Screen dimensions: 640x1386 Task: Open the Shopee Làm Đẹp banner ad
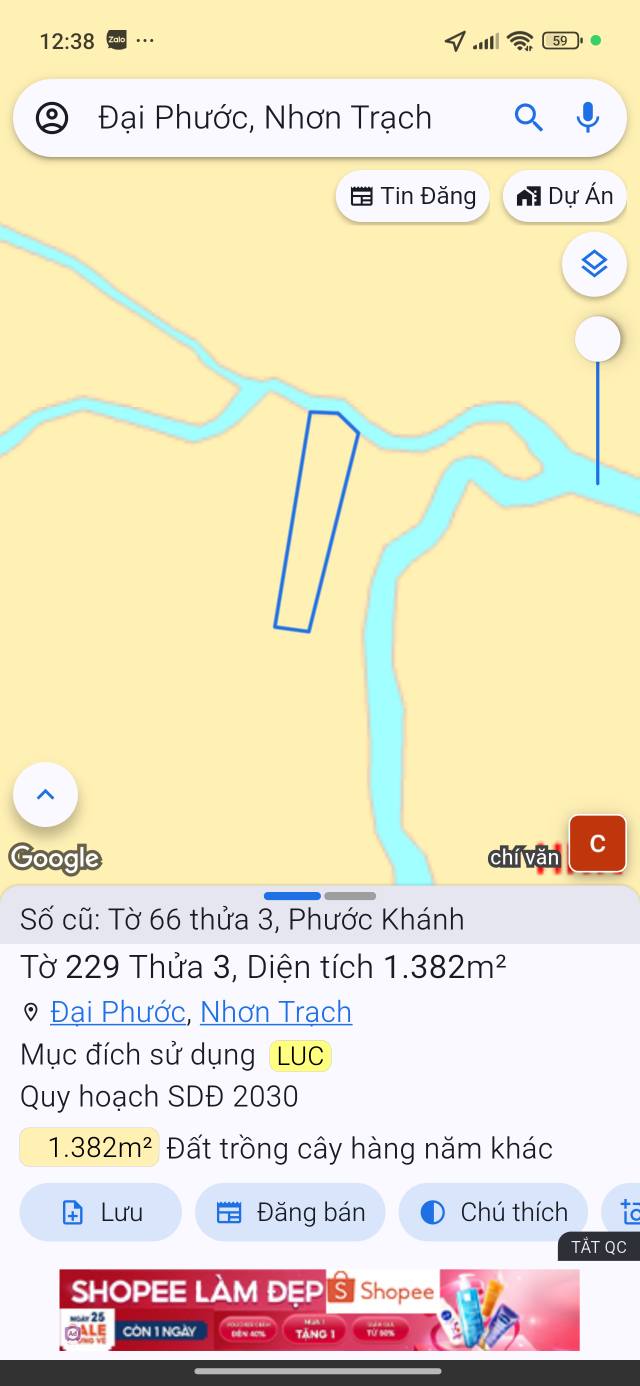[319, 1309]
